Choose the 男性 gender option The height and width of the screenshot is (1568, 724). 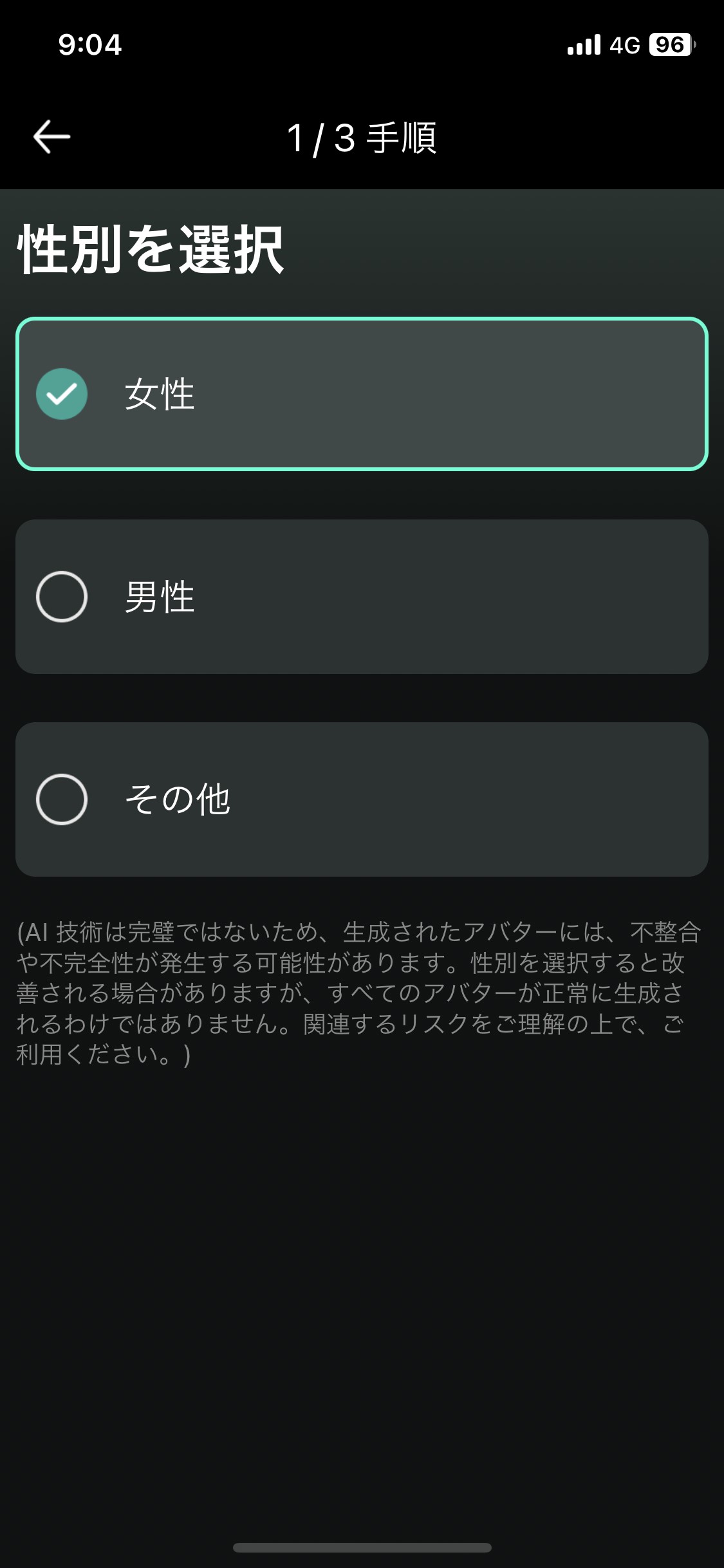[362, 597]
